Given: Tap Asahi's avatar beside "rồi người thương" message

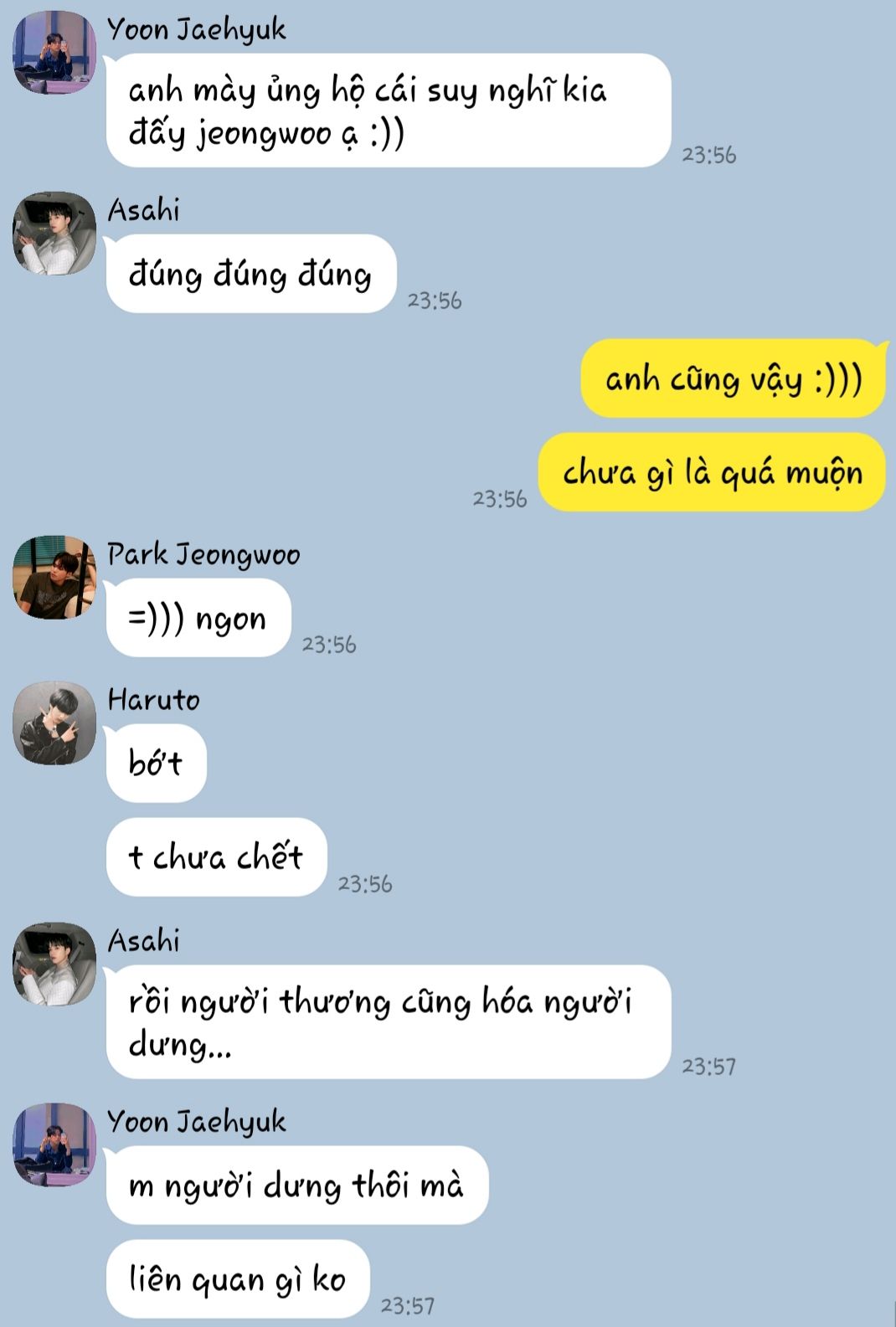Looking at the screenshot, I should point(54,964).
